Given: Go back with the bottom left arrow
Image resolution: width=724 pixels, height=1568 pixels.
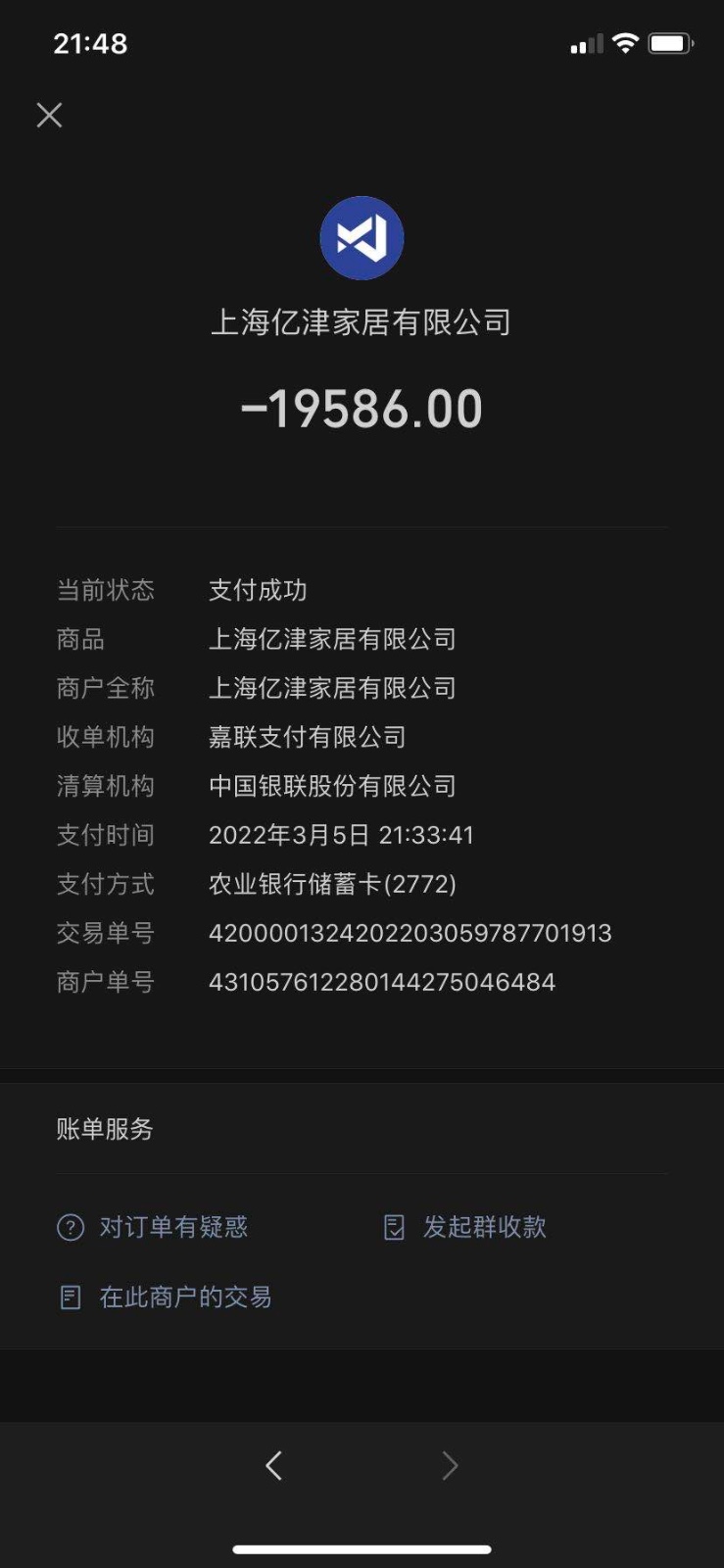Looking at the screenshot, I should pos(274,1466).
